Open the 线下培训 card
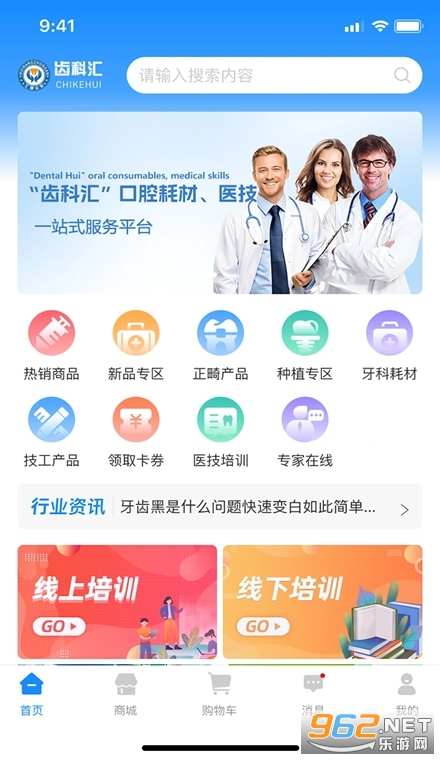This screenshot has width=440, height=760. (x=323, y=602)
